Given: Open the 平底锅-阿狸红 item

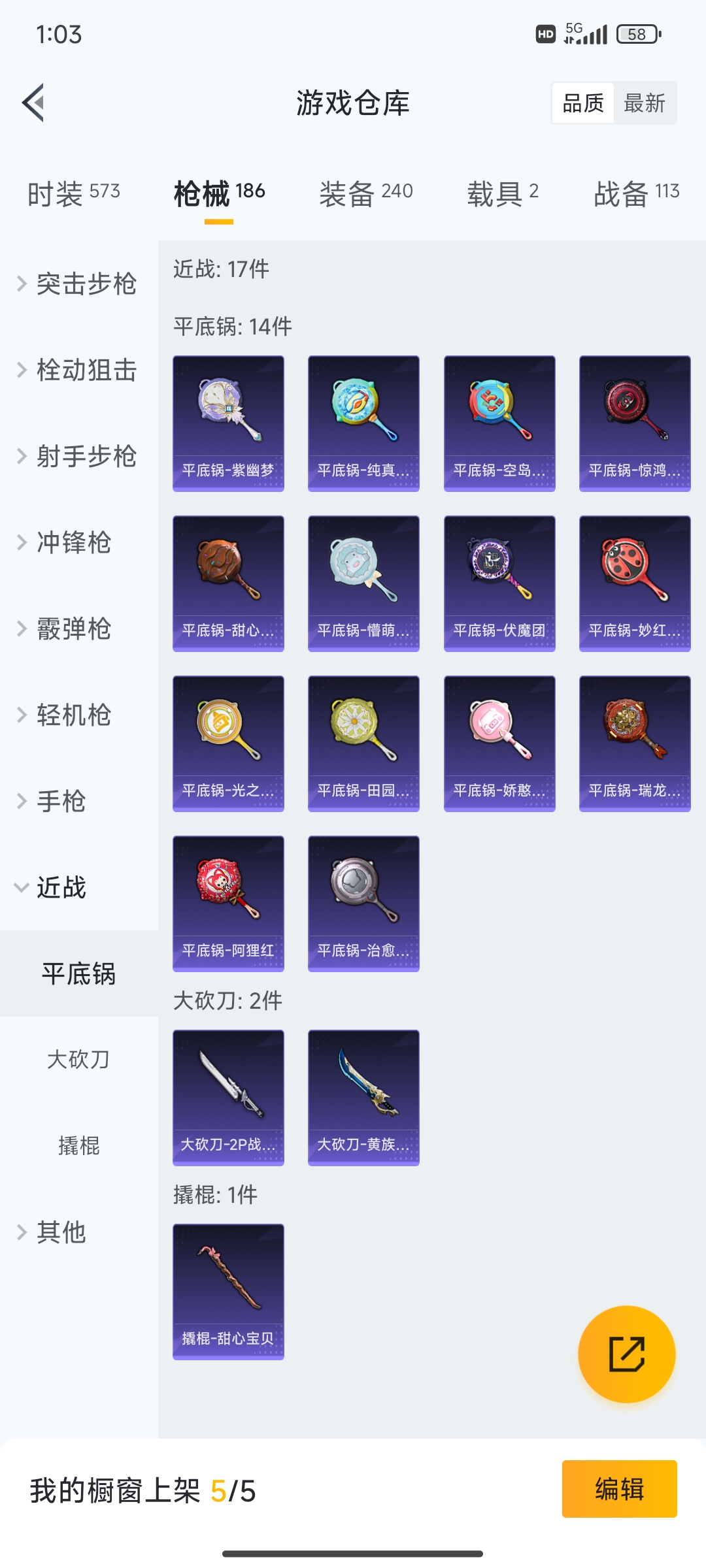Looking at the screenshot, I should [x=228, y=904].
